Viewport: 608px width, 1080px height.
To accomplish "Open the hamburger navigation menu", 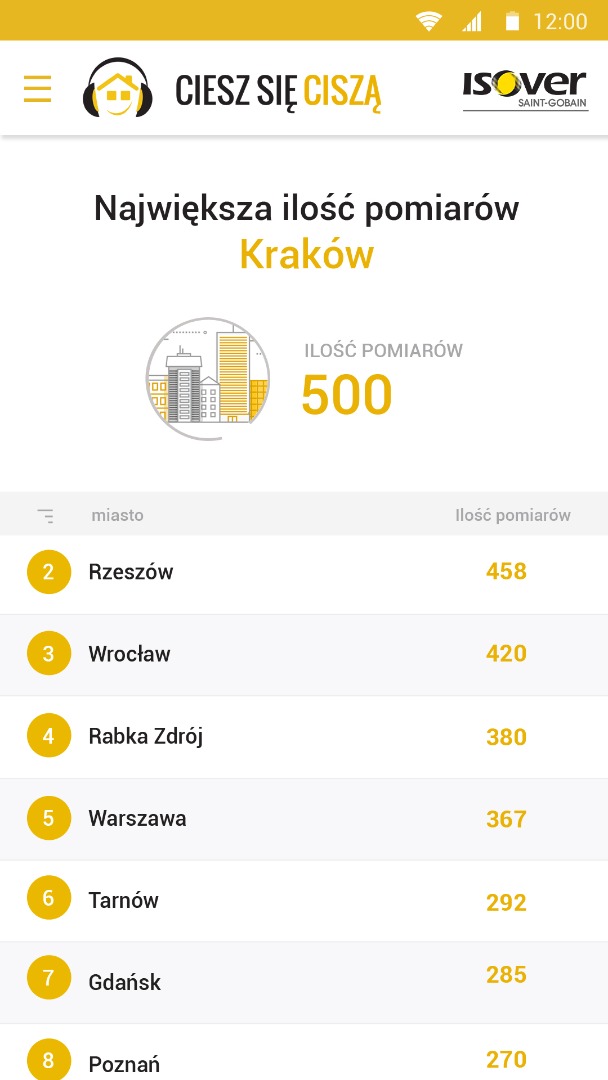I will (37, 89).
